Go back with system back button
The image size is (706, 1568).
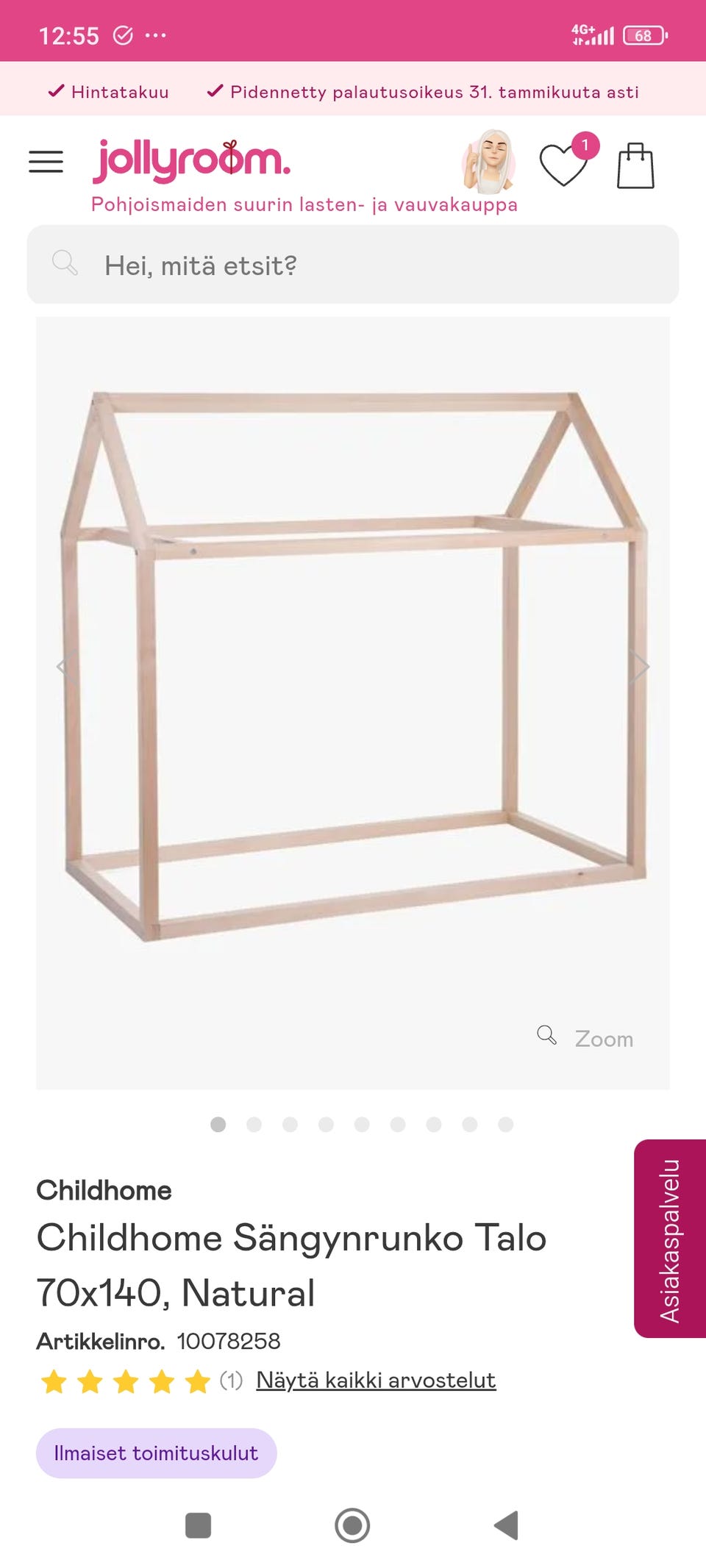click(507, 1525)
